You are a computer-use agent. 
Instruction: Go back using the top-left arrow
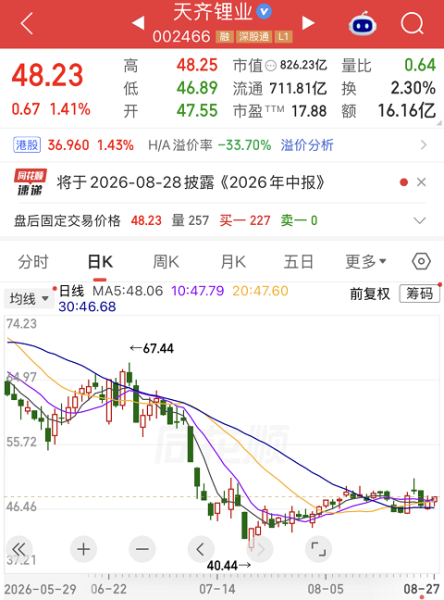coord(27,24)
